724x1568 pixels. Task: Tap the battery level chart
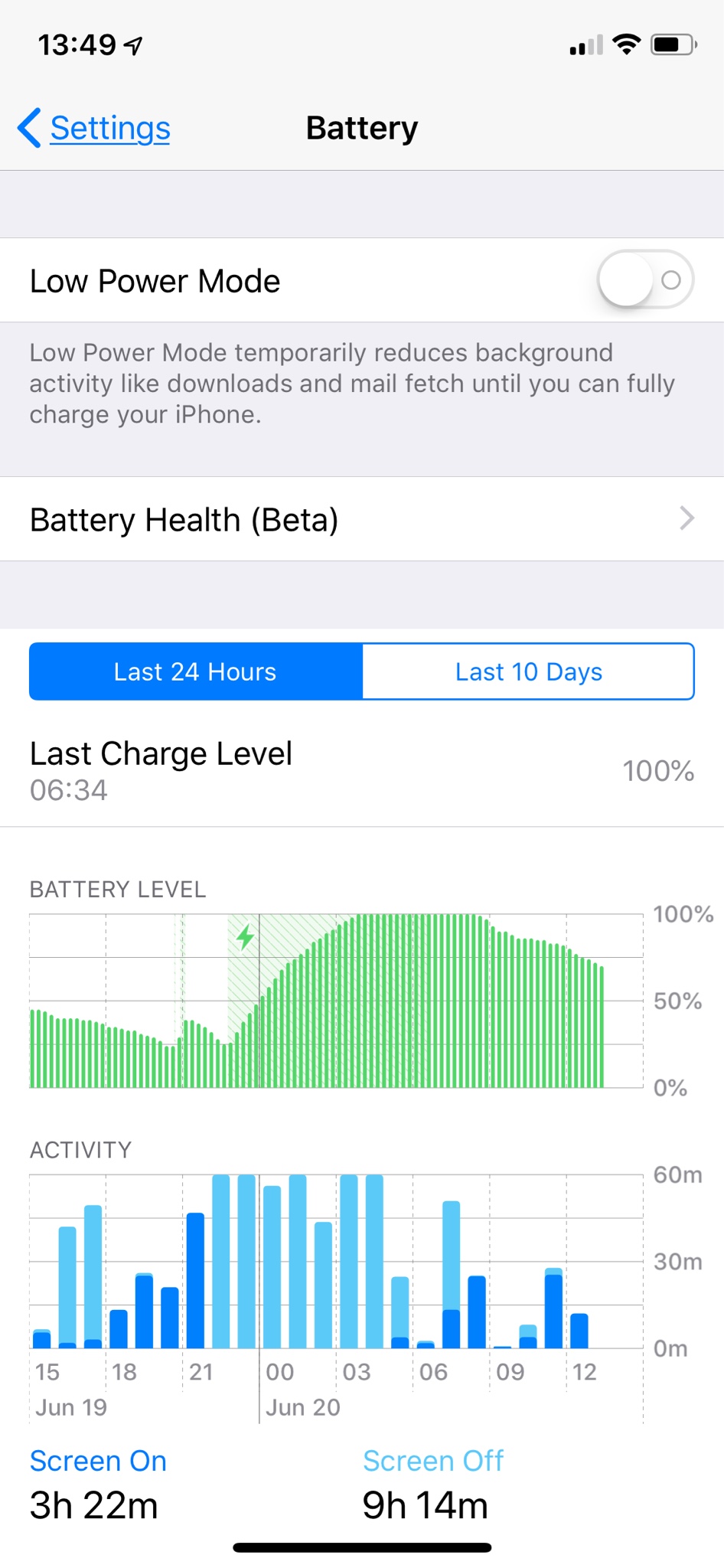[336, 1001]
